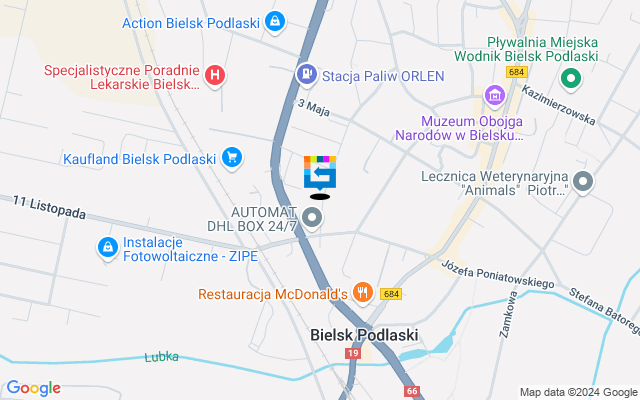The width and height of the screenshot is (640, 400).
Task: Select Specjalistyczne Poradnie Lekarskie hospital marker
Action: click(214, 75)
